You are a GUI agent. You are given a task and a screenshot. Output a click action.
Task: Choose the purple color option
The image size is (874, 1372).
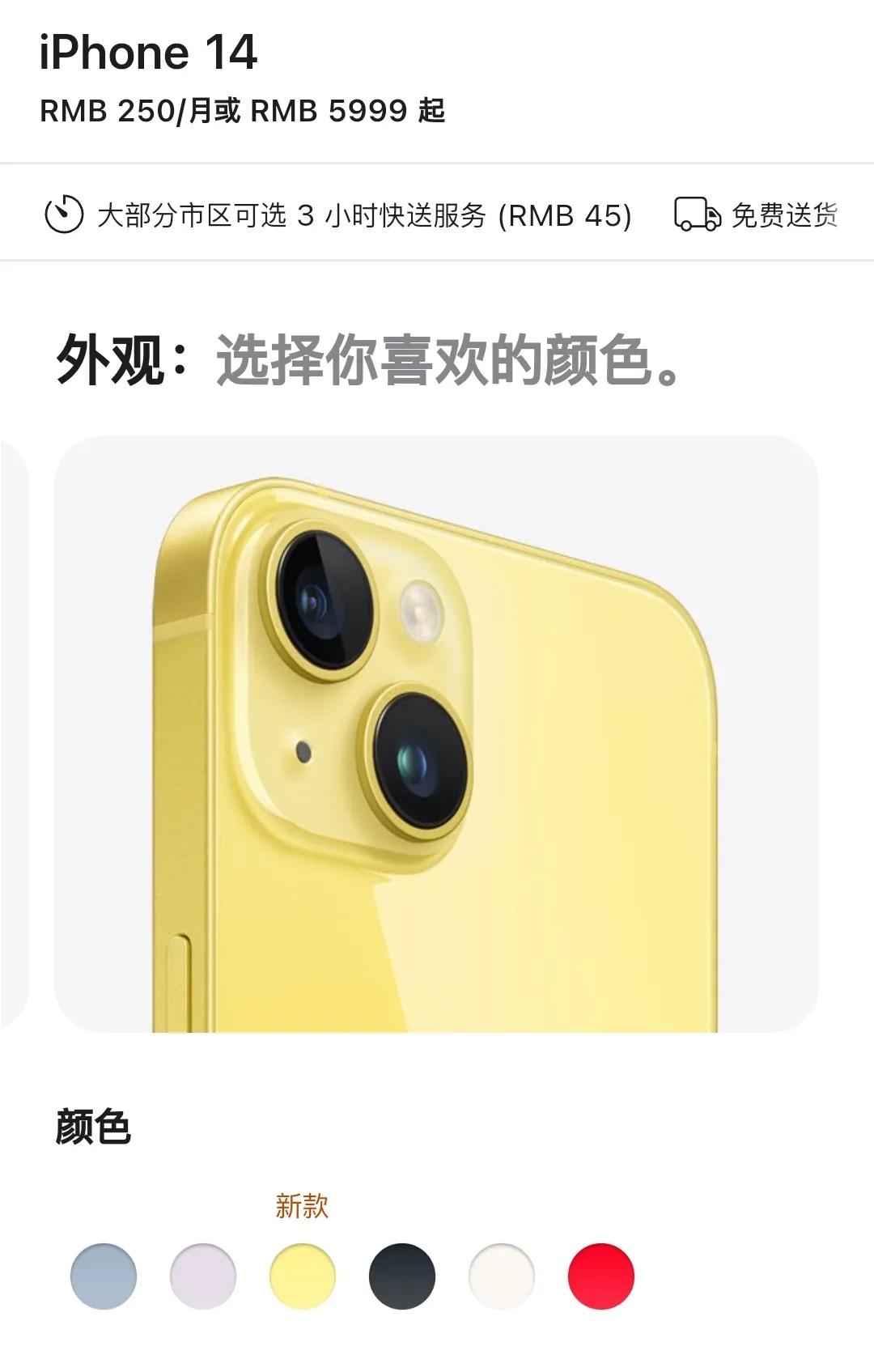[x=203, y=1276]
